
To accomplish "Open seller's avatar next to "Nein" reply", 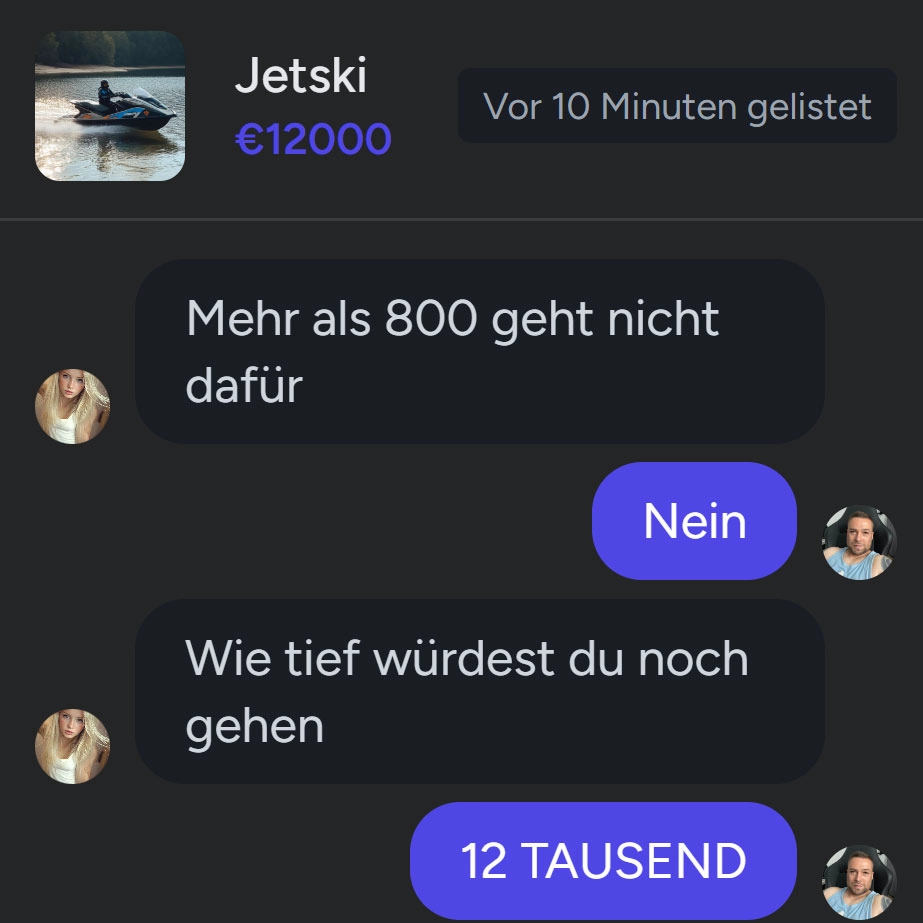I will (859, 542).
